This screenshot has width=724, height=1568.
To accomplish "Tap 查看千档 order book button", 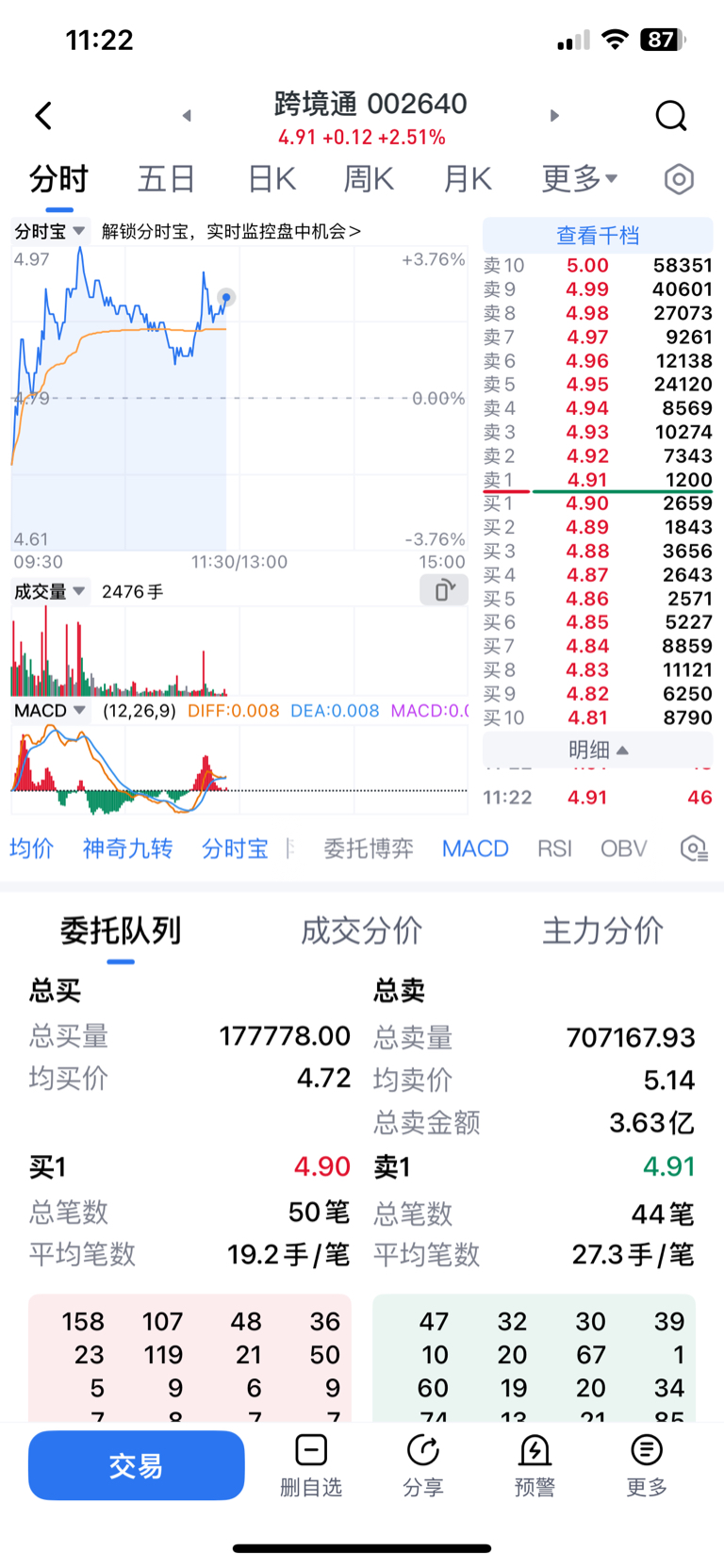I will (x=598, y=235).
